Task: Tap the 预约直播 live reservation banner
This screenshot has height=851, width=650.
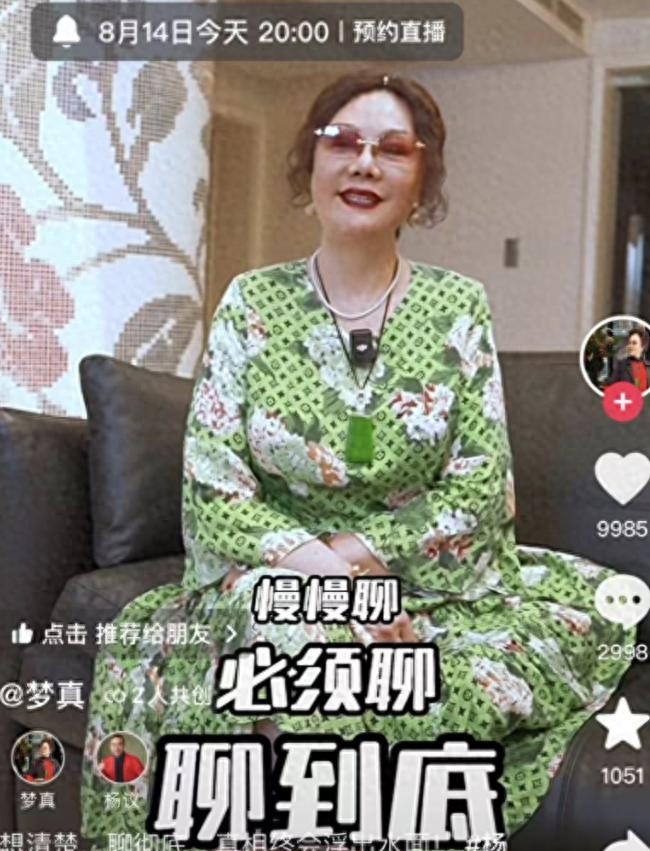Action: [x=247, y=30]
